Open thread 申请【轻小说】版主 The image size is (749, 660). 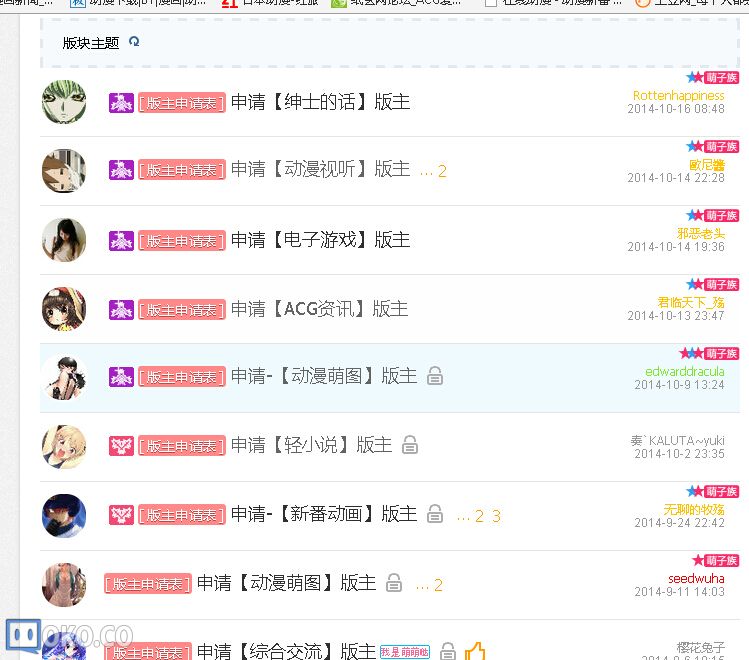pos(311,445)
